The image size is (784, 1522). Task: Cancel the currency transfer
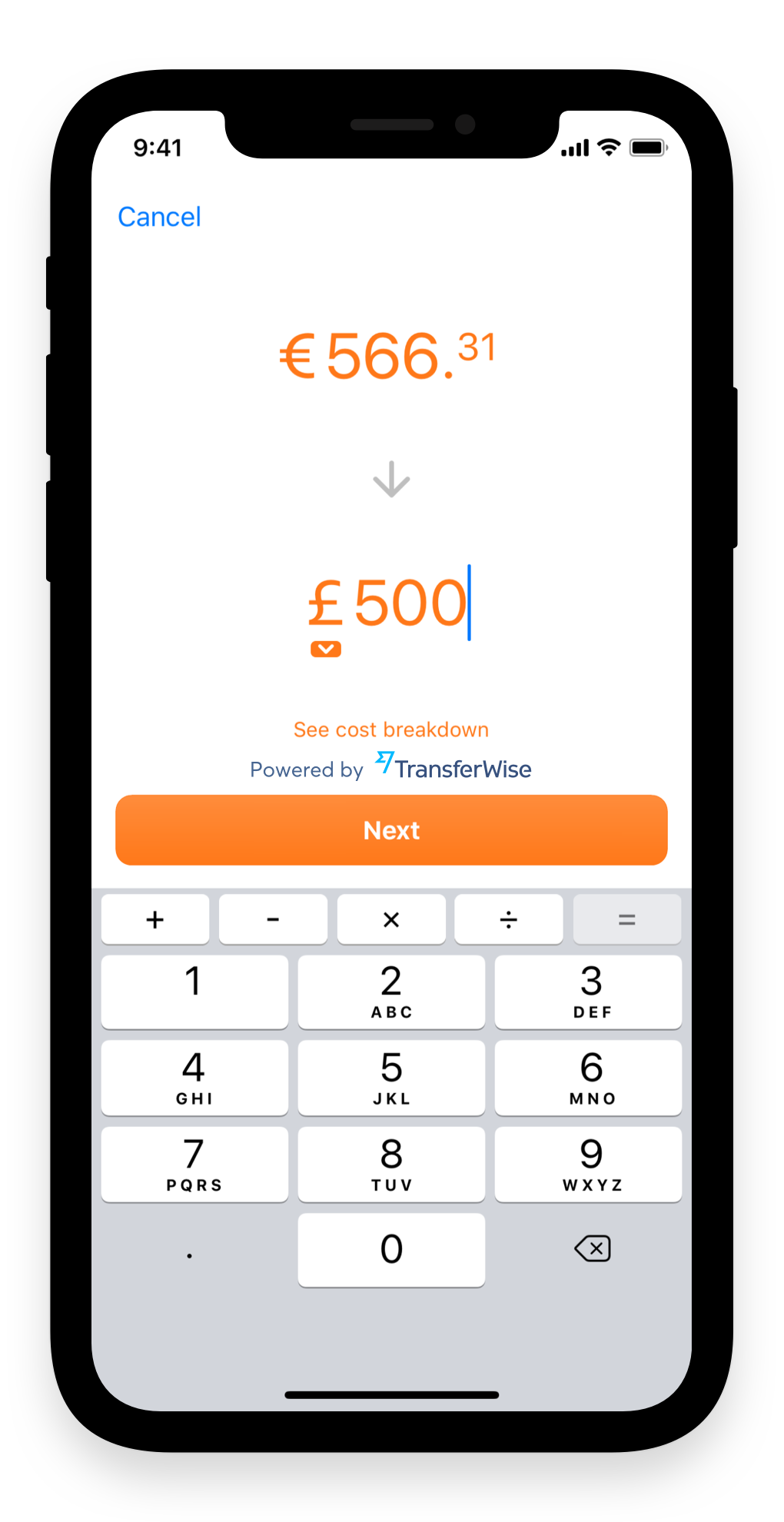(x=159, y=217)
